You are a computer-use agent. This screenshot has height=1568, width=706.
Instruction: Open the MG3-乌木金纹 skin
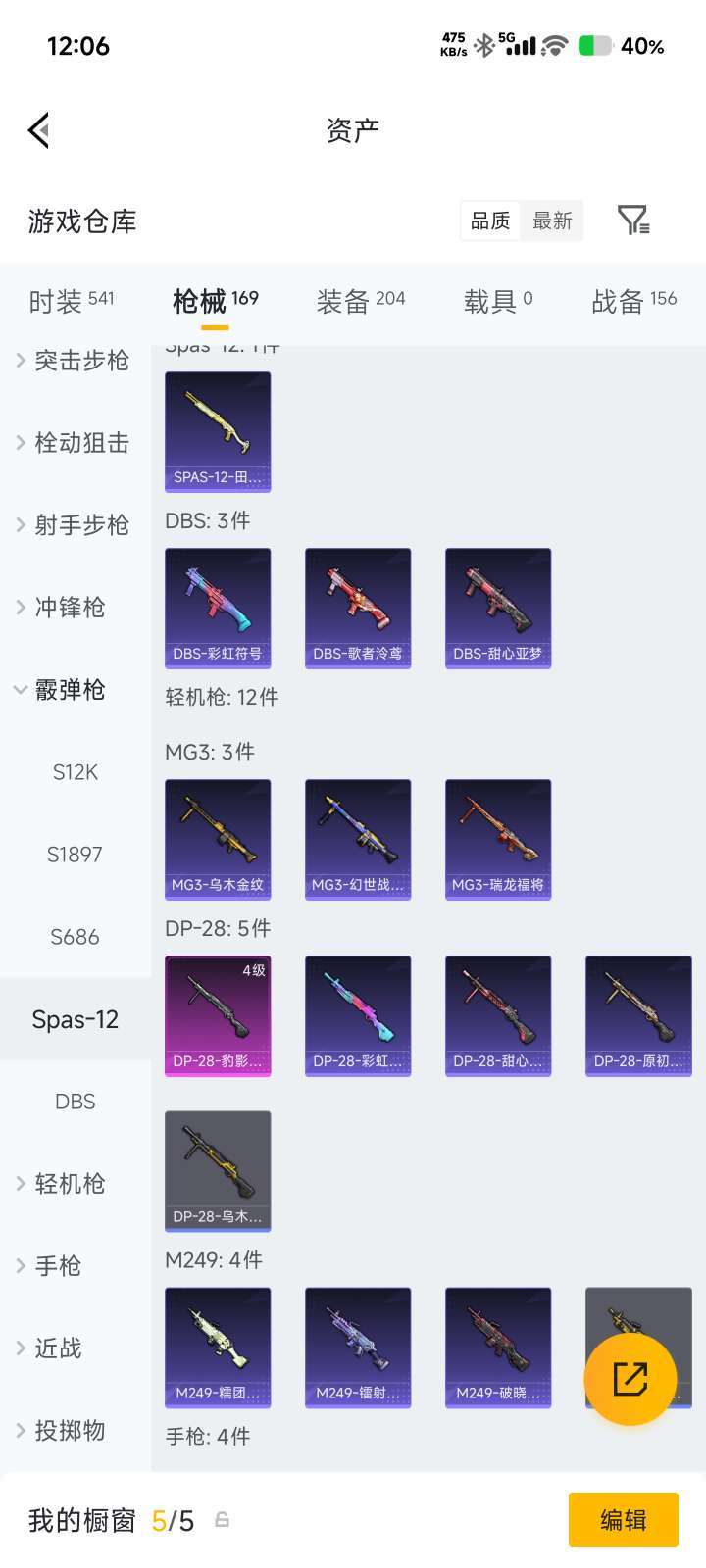pyautogui.click(x=218, y=839)
